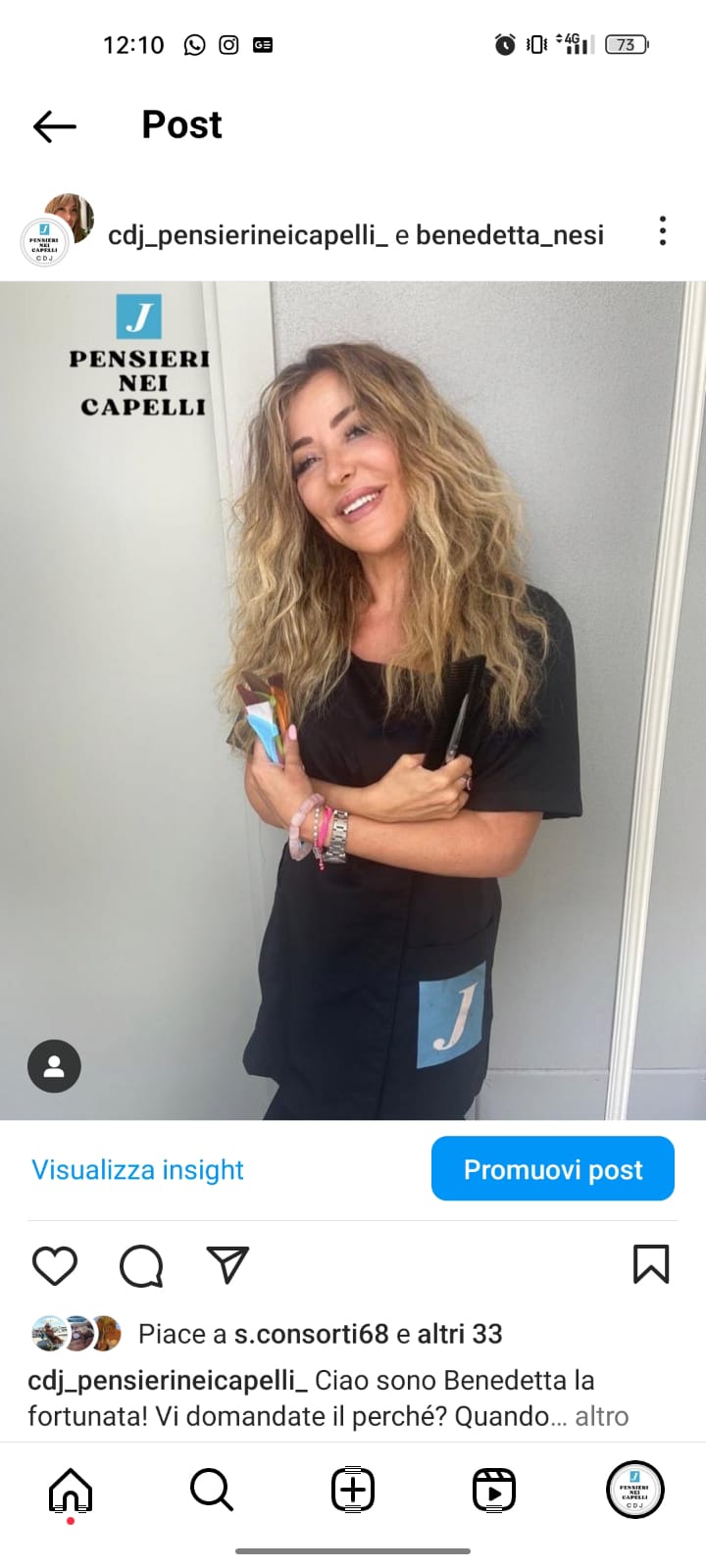Image resolution: width=706 pixels, height=1568 pixels.
Task: Show the people tagged in this photo
Action: (54, 1065)
